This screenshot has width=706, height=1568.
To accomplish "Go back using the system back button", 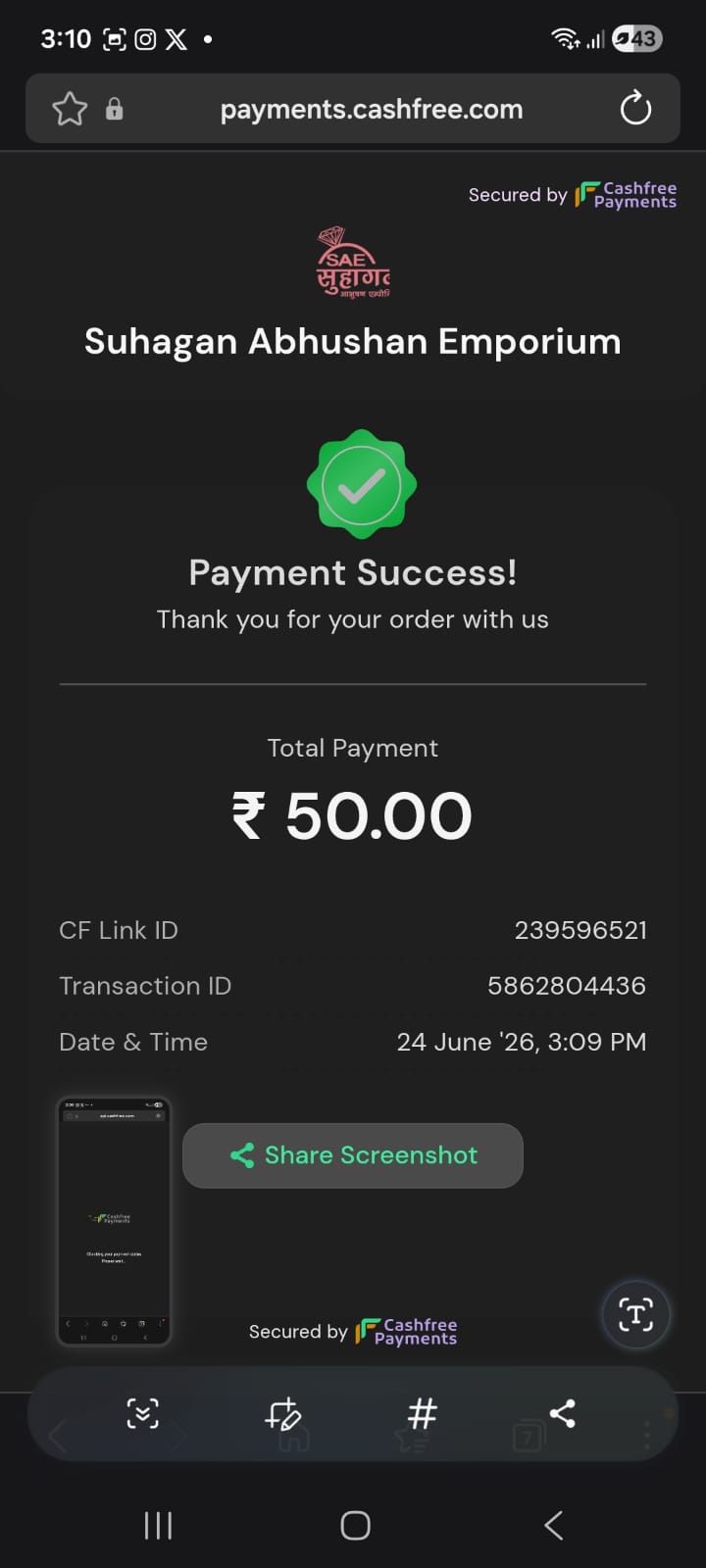I will coord(553,1525).
